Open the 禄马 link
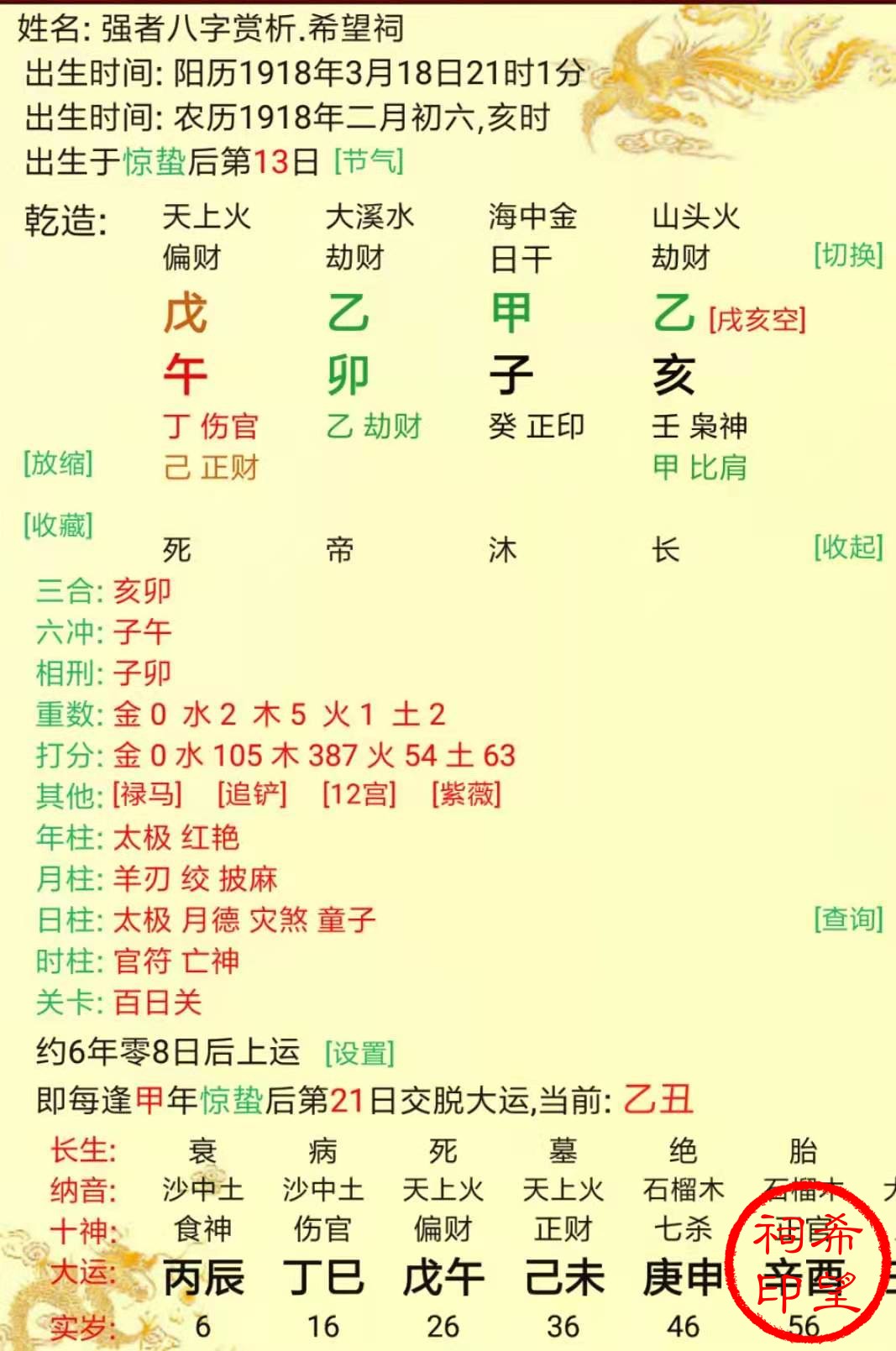Screen dimensions: 896x1351 [x=147, y=793]
